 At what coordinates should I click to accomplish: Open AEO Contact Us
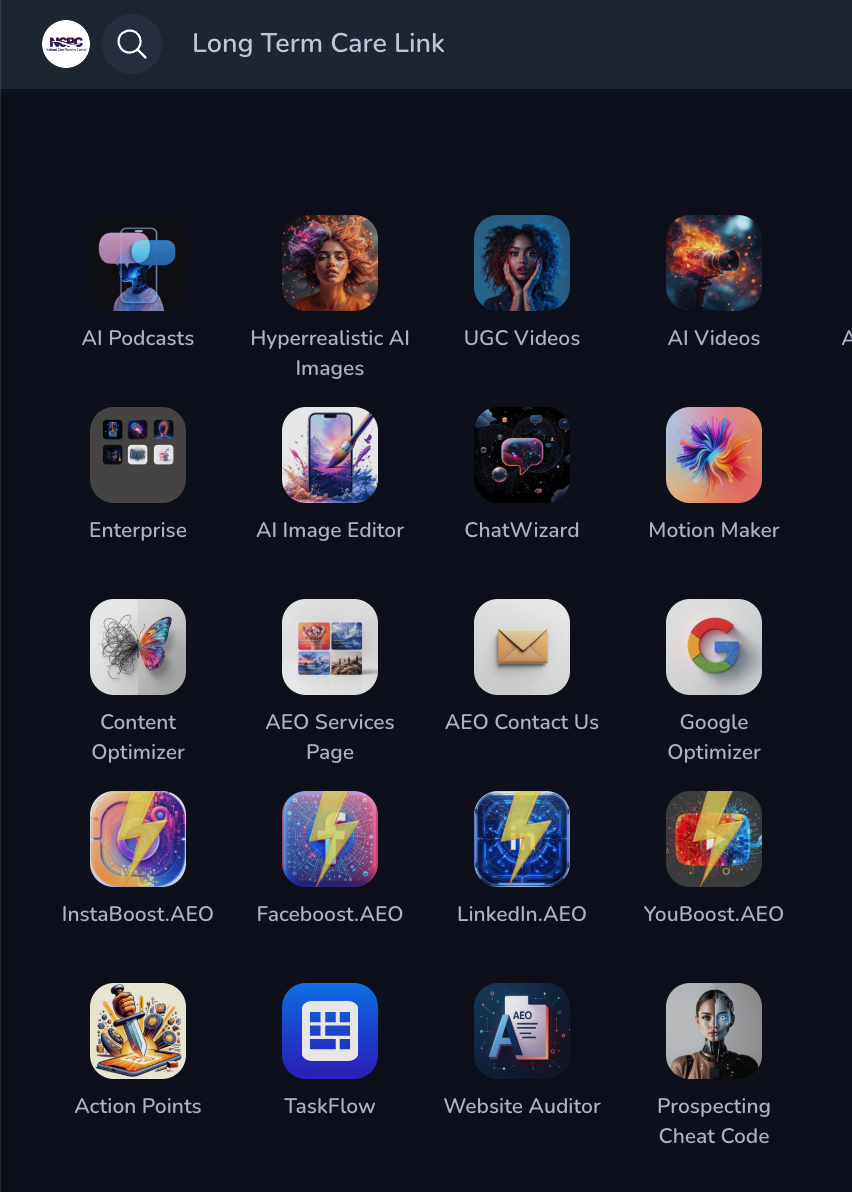pos(522,647)
